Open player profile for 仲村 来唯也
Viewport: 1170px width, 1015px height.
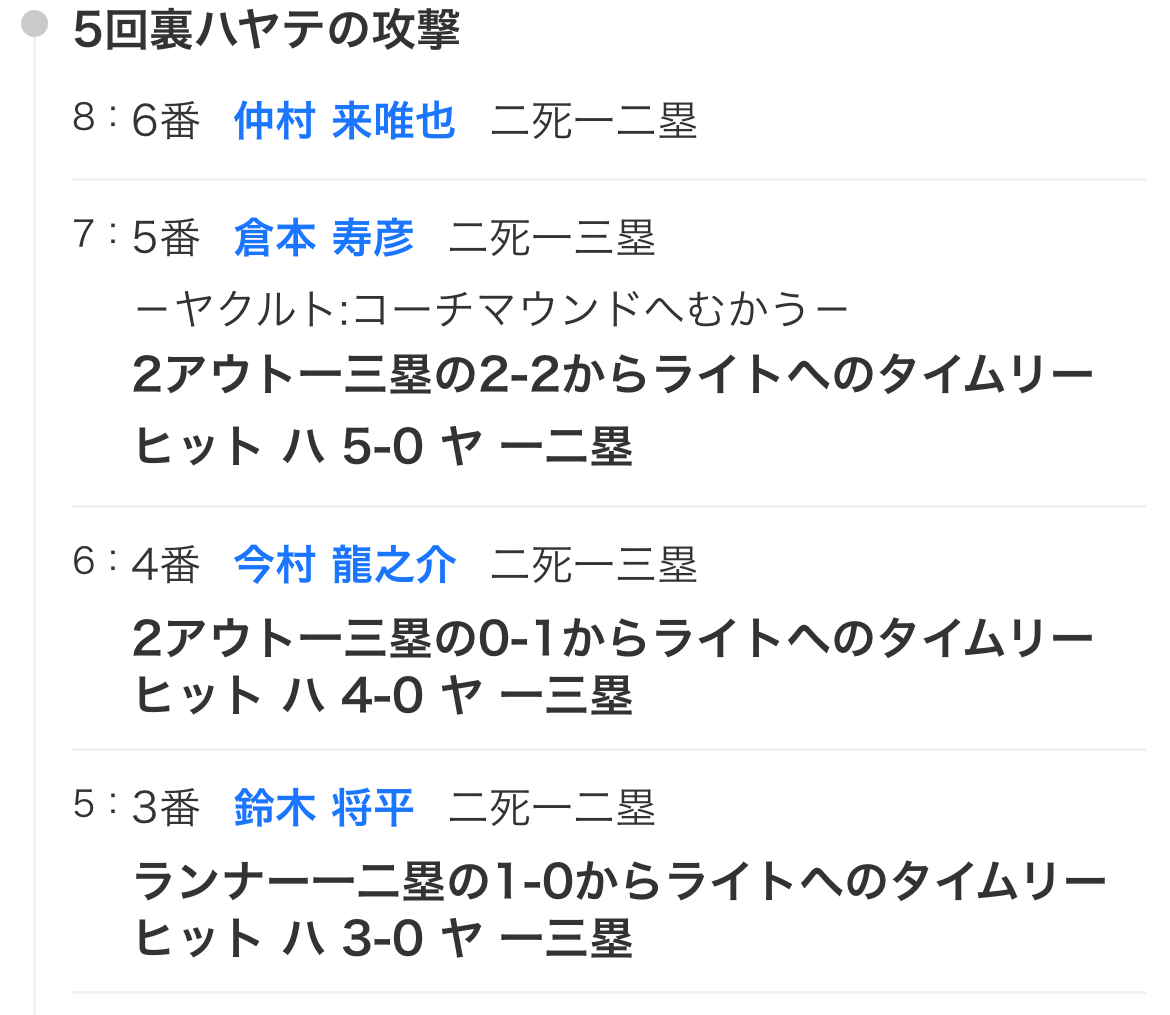344,122
